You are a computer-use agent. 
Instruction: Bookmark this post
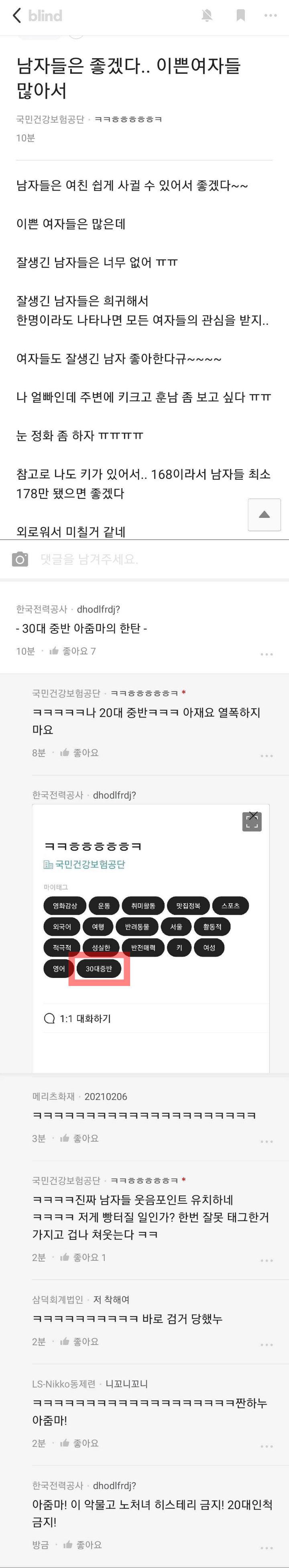click(x=241, y=15)
